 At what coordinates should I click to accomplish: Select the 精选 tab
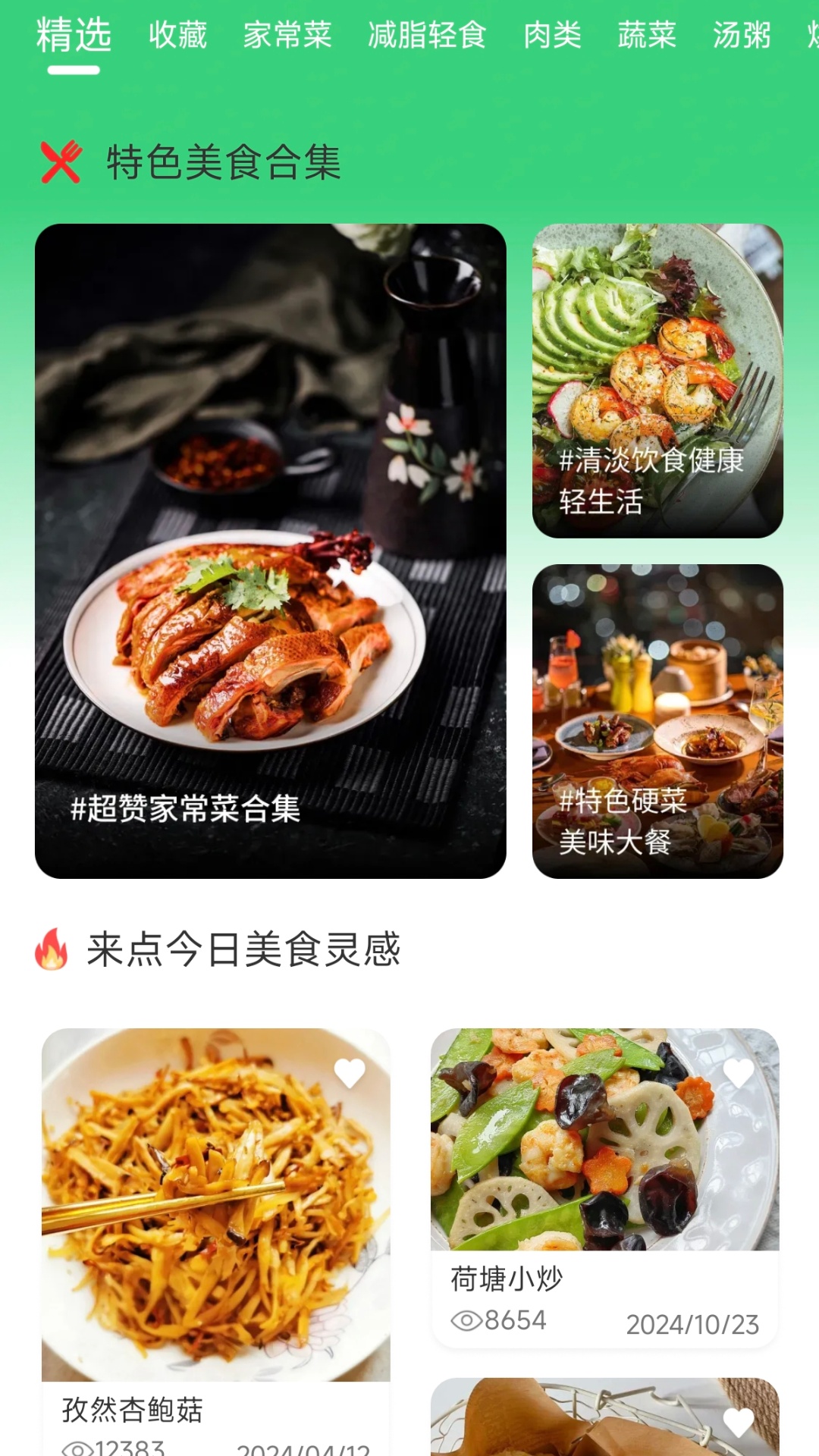pos(74,33)
